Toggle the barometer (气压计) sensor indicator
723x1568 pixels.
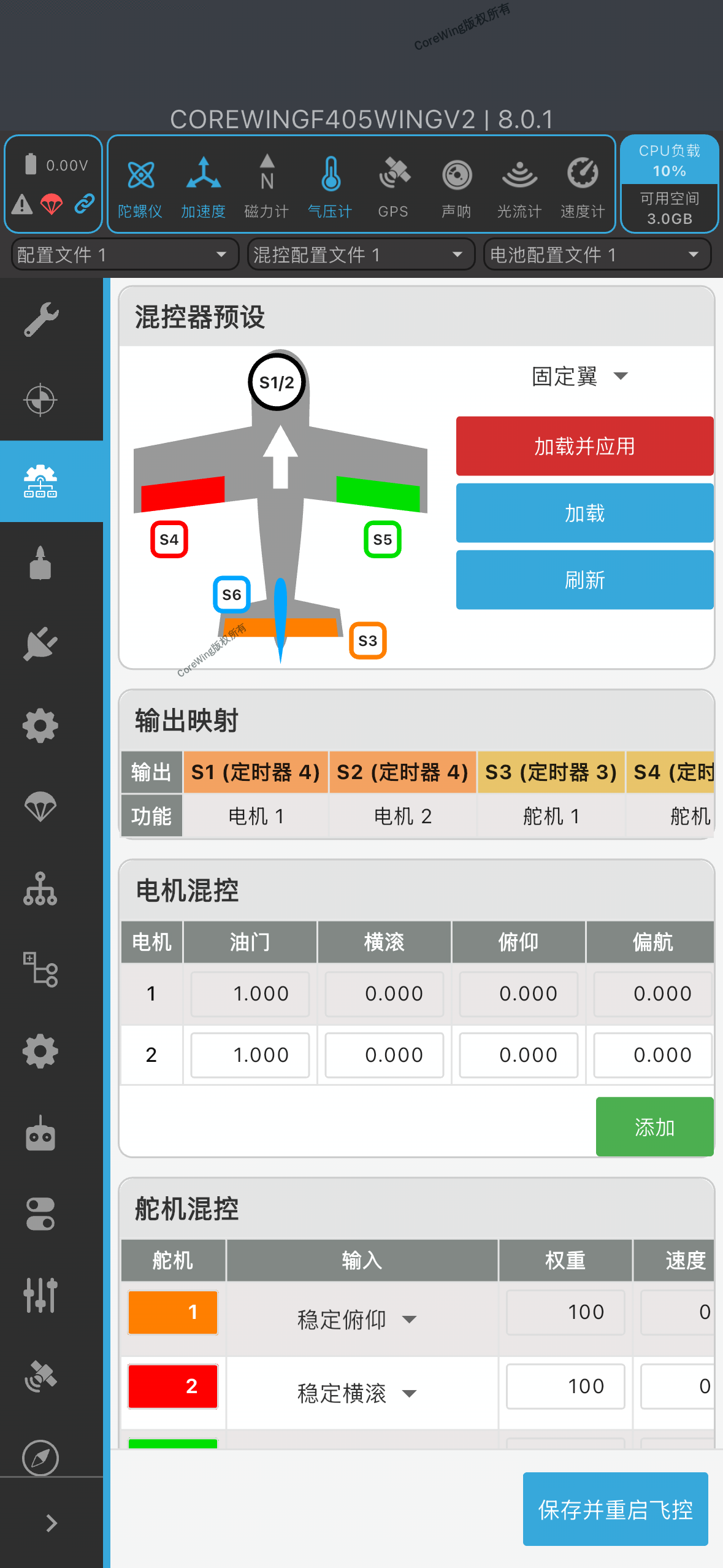[330, 184]
